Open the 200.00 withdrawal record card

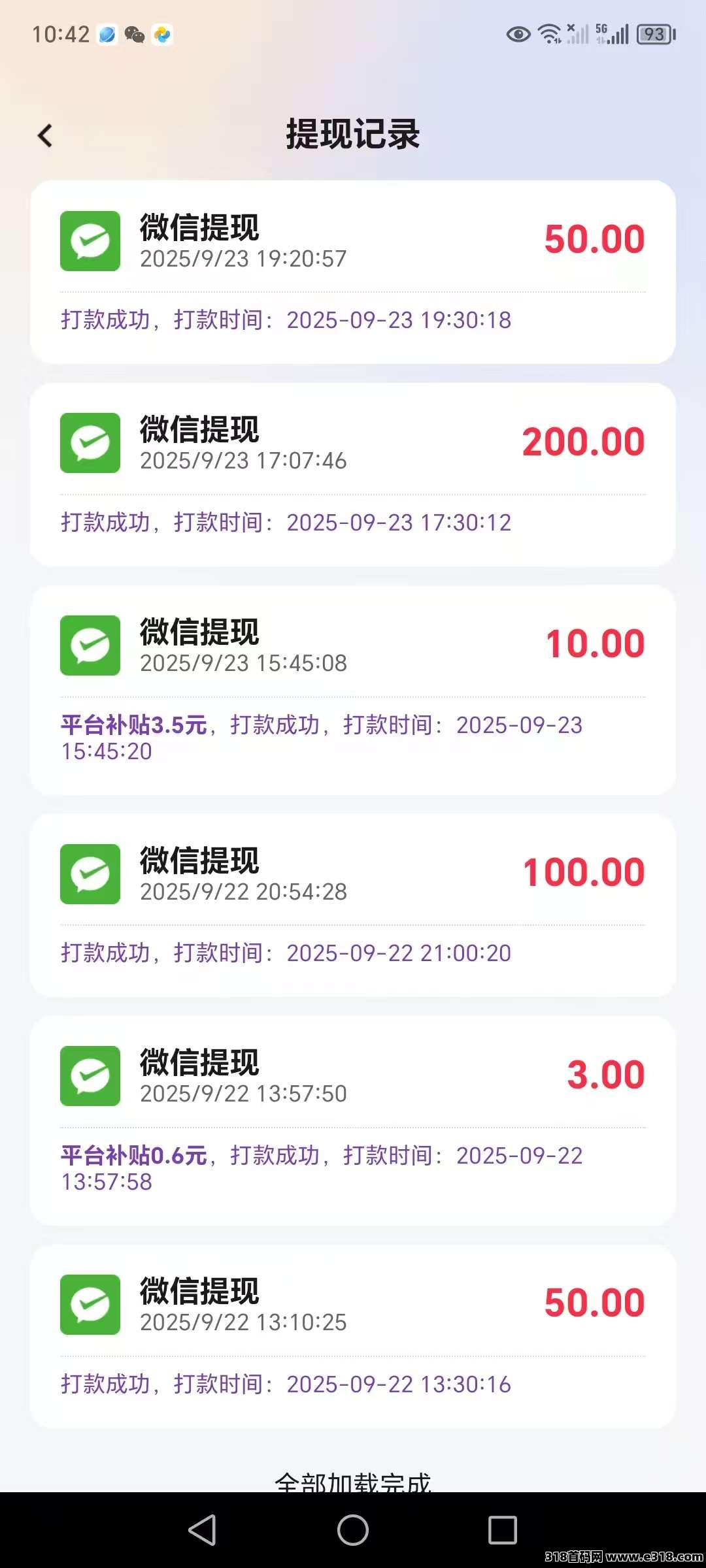[353, 474]
